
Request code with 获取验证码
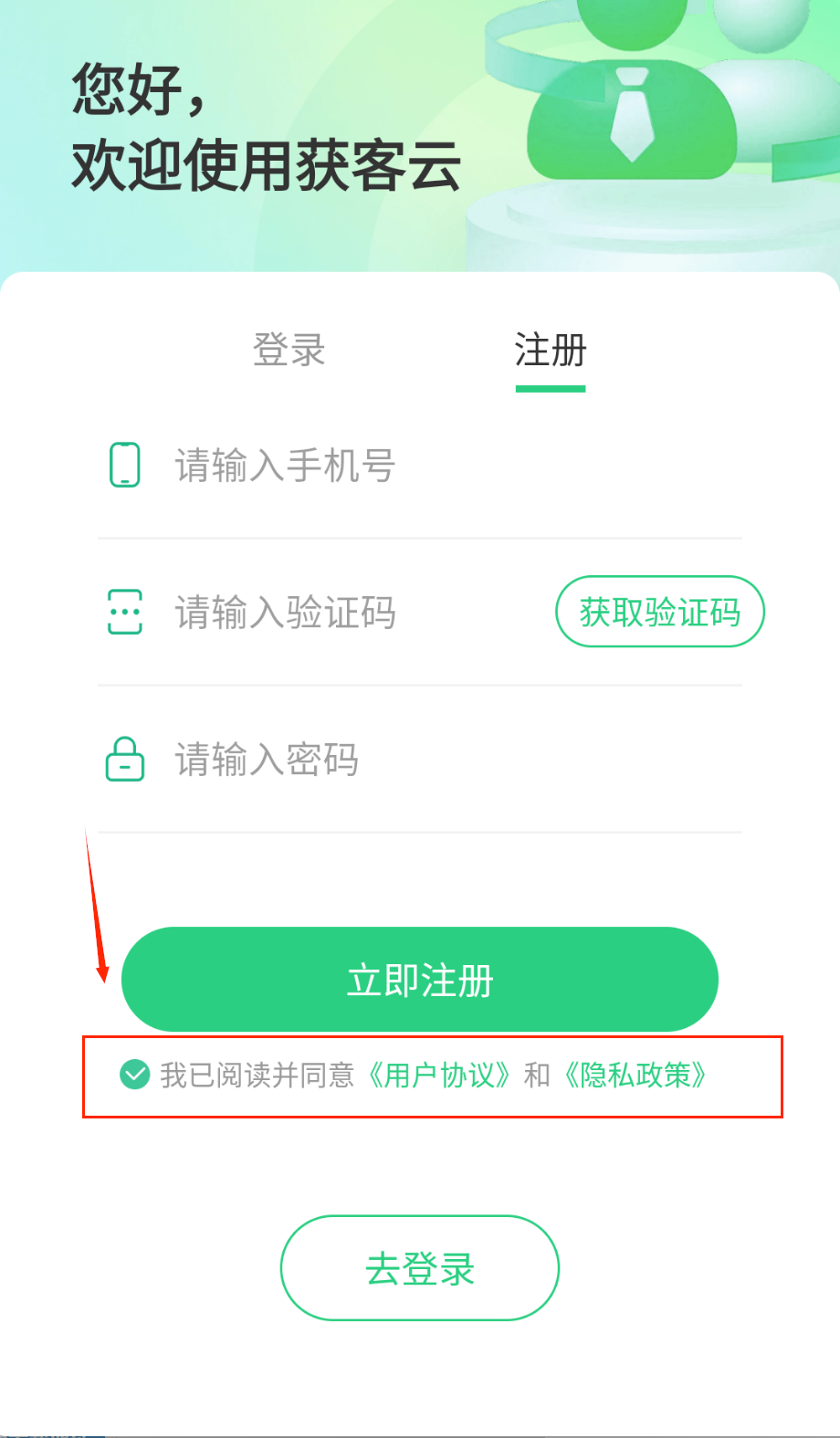659,612
